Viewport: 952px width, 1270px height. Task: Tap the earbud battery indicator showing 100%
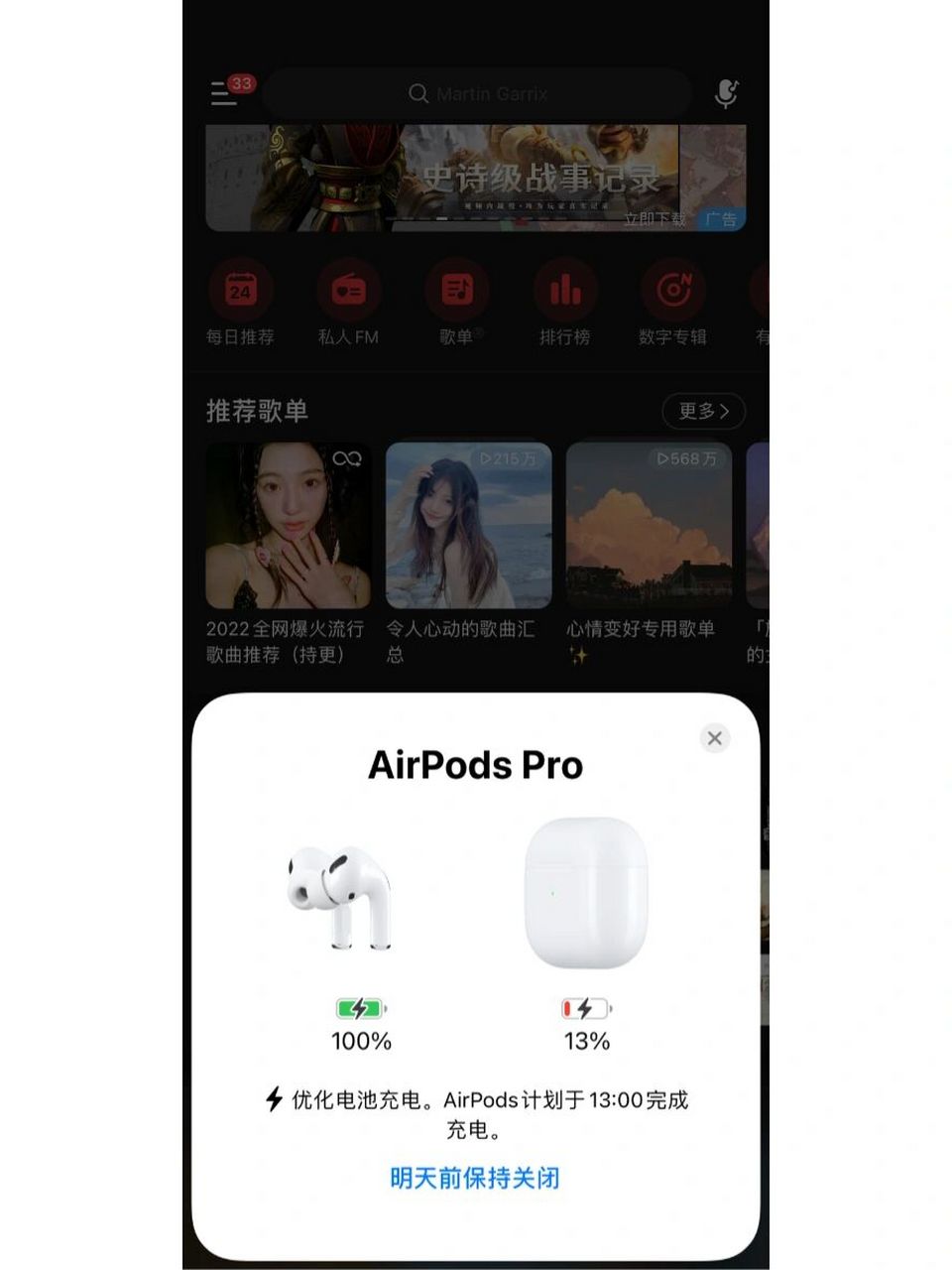[x=361, y=1008]
